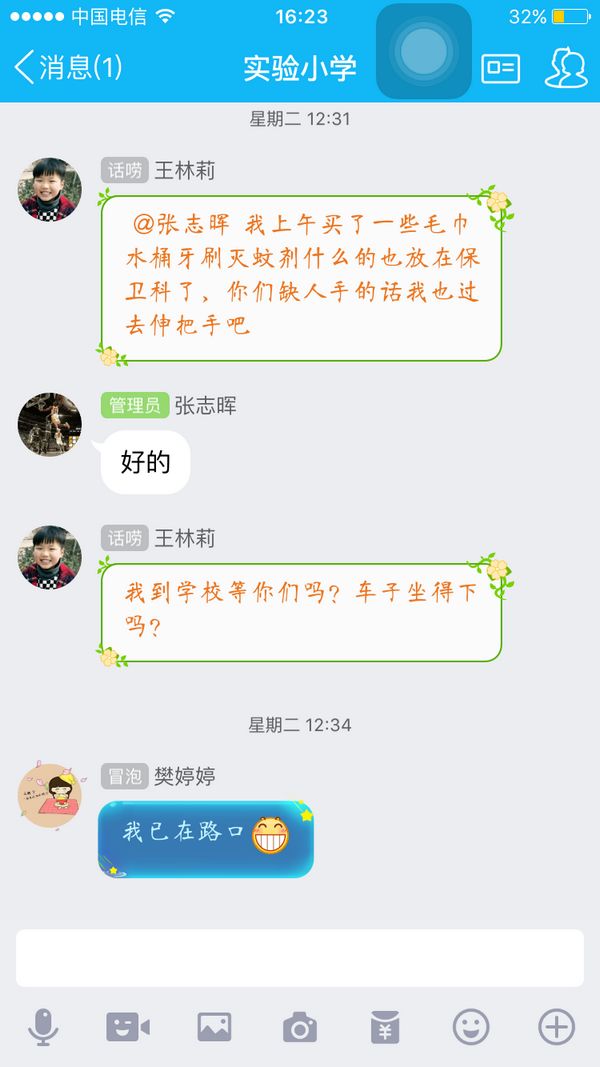Image resolution: width=600 pixels, height=1067 pixels.
Task: Expand more options with plus icon
Action: (557, 1027)
